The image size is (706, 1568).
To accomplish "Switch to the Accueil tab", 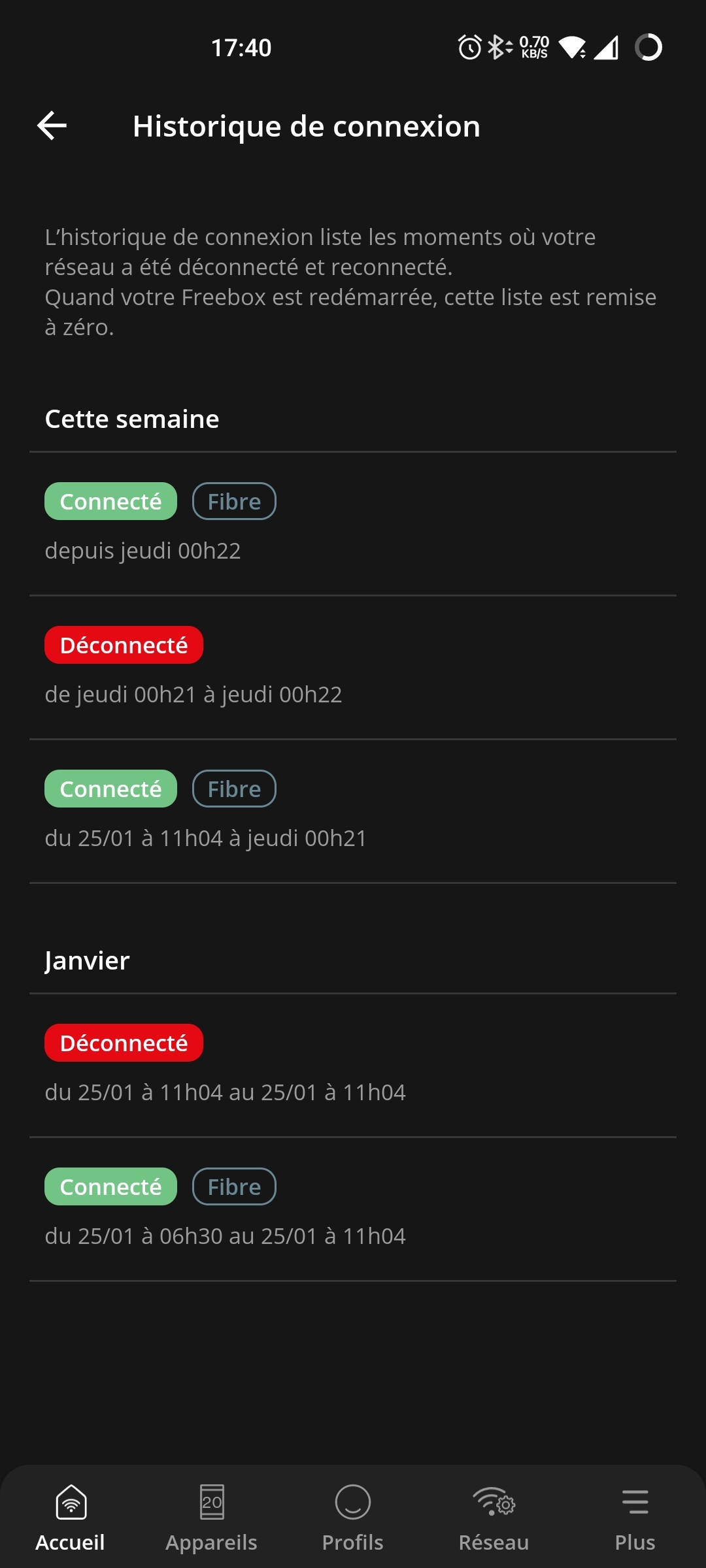I will click(x=71, y=1517).
